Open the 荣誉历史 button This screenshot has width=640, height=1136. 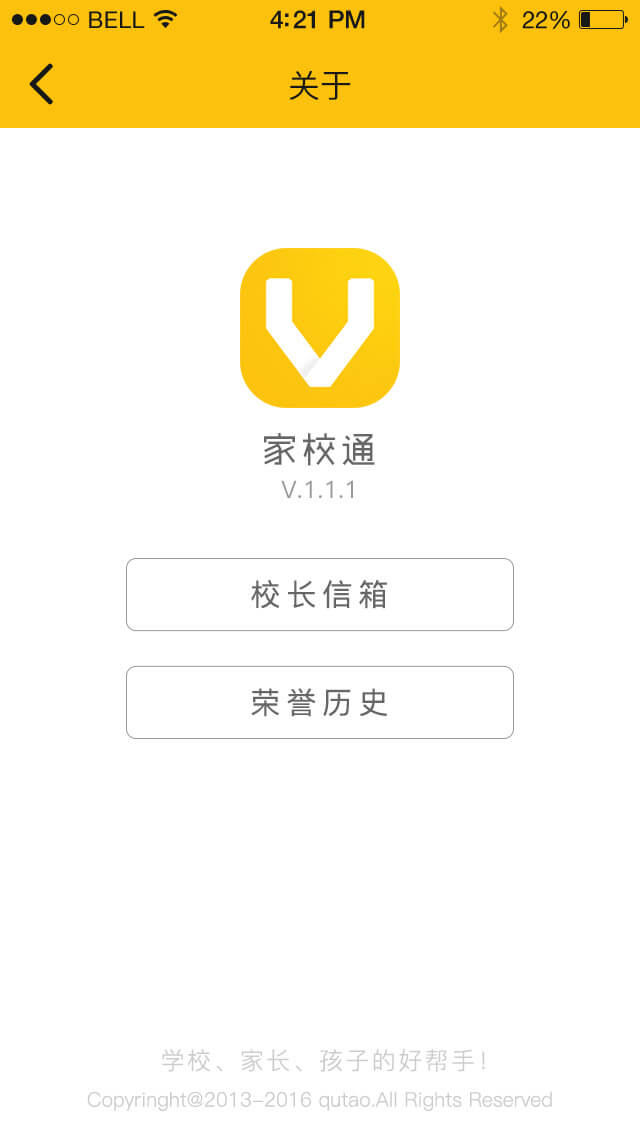(x=320, y=703)
